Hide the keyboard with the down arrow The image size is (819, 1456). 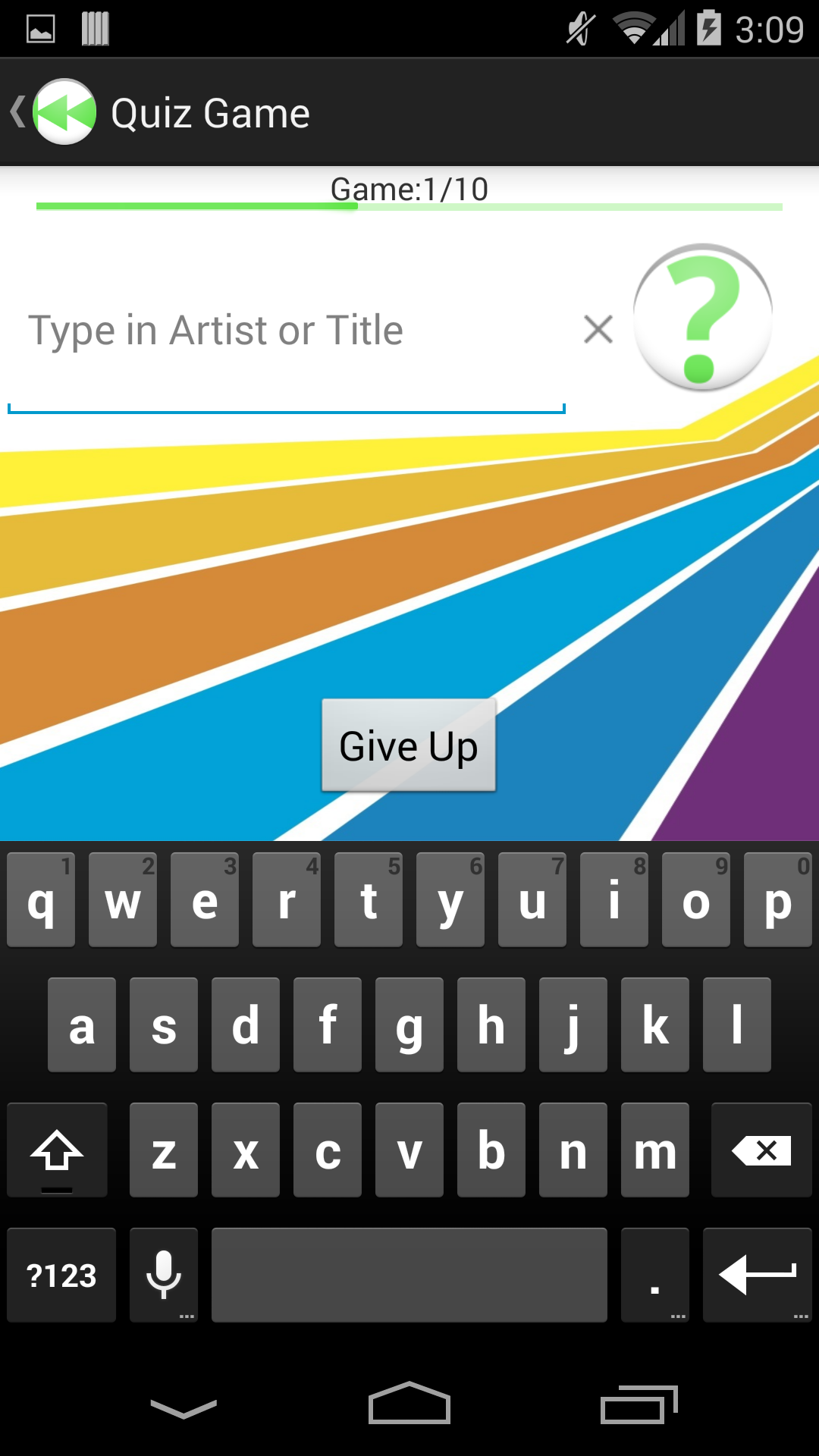point(184,1408)
